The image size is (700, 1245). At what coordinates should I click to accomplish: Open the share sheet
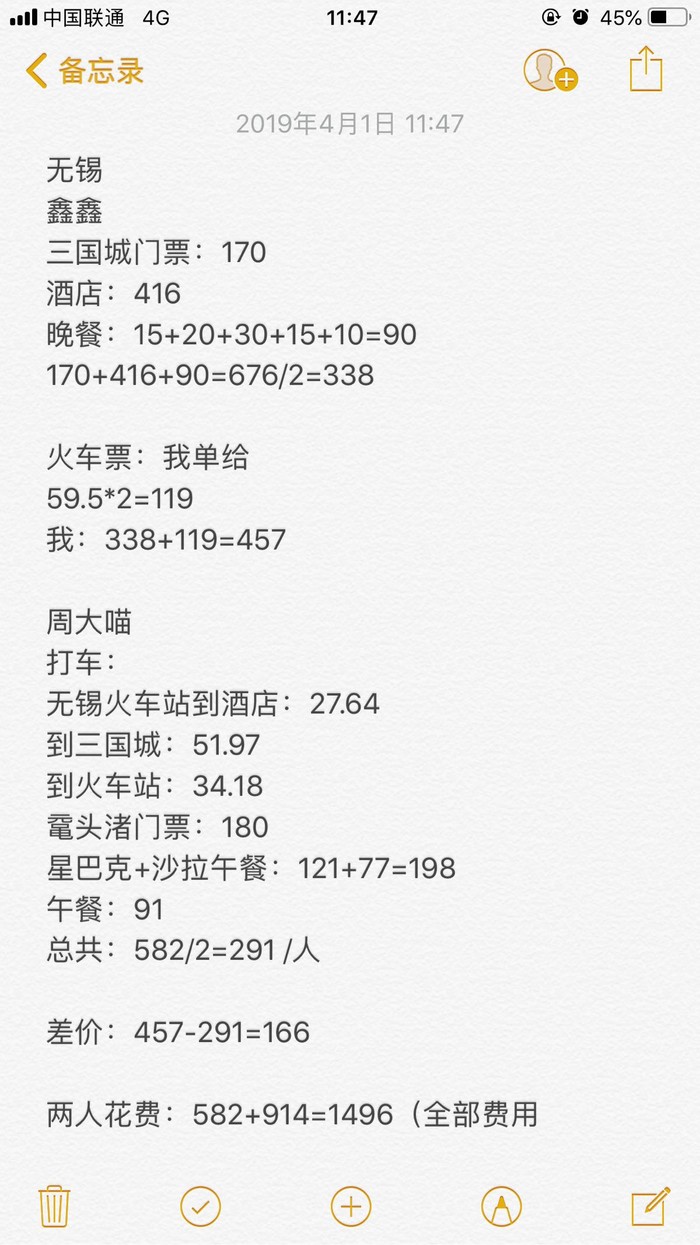(x=646, y=69)
